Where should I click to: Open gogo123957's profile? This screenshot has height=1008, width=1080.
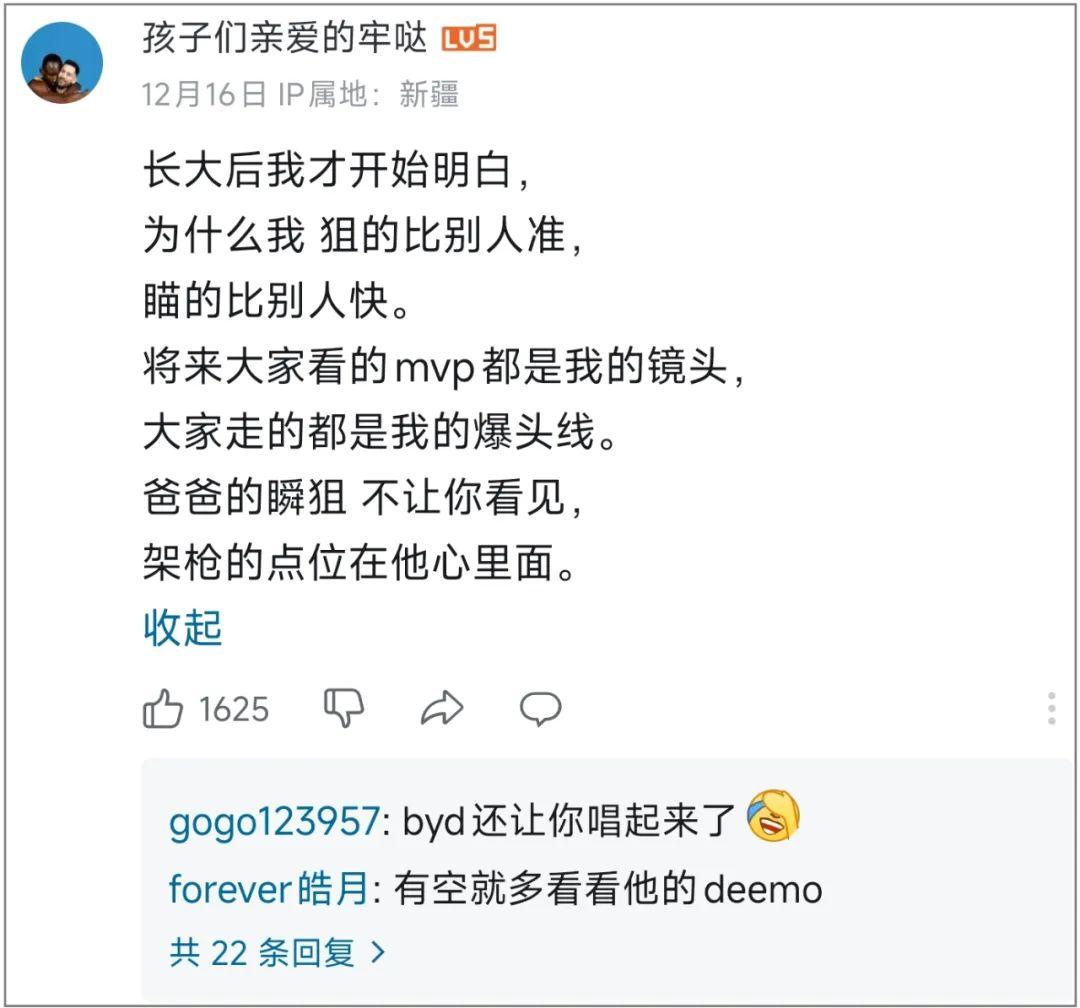point(274,821)
